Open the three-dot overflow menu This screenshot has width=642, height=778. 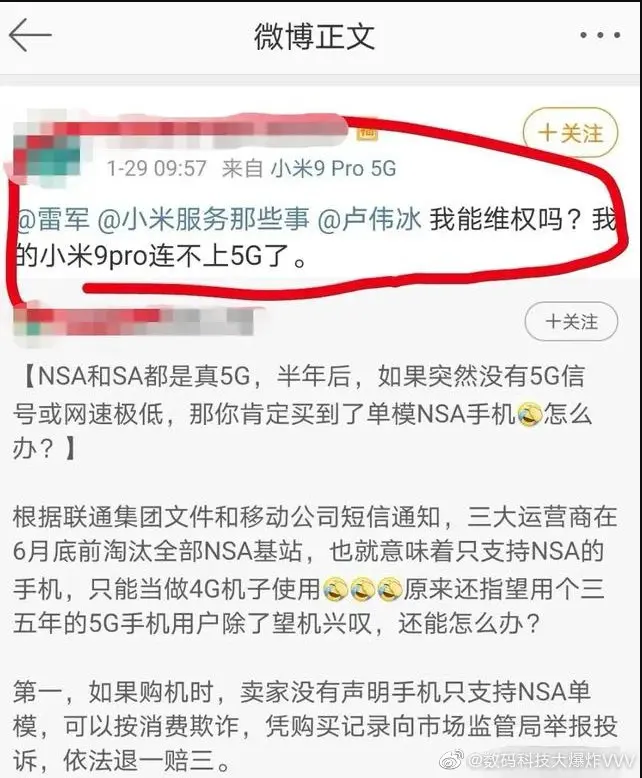[599, 35]
